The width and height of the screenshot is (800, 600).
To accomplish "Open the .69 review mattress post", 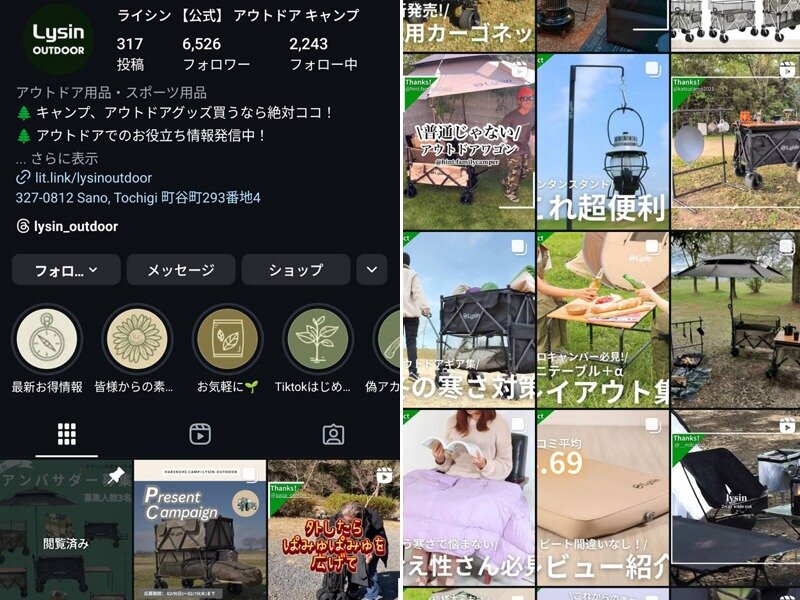I will (602, 497).
